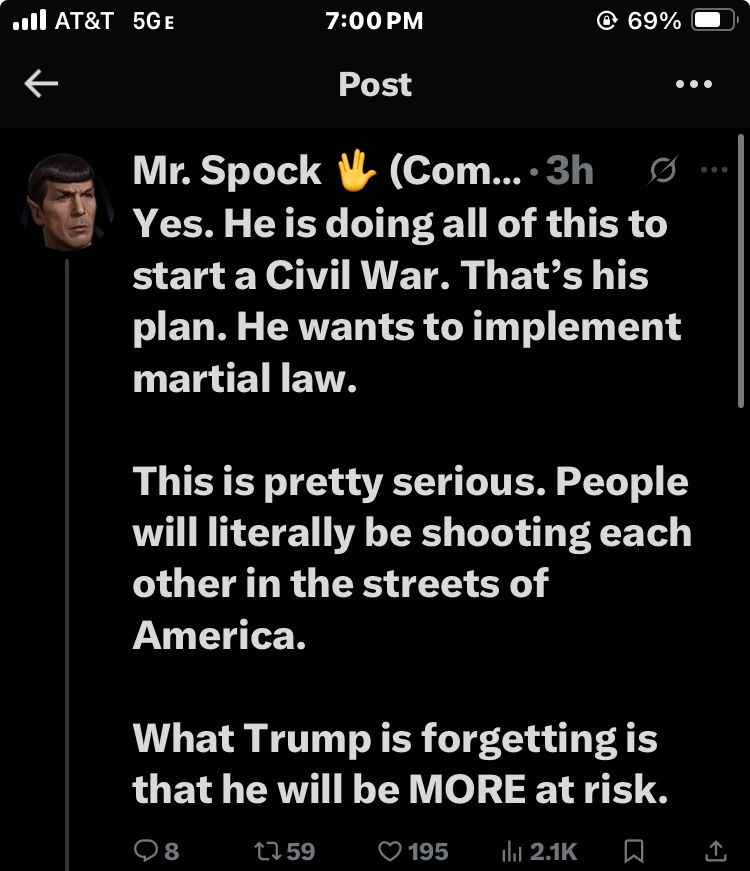
Task: Bookmark Mr. Spock's post
Action: (x=633, y=851)
